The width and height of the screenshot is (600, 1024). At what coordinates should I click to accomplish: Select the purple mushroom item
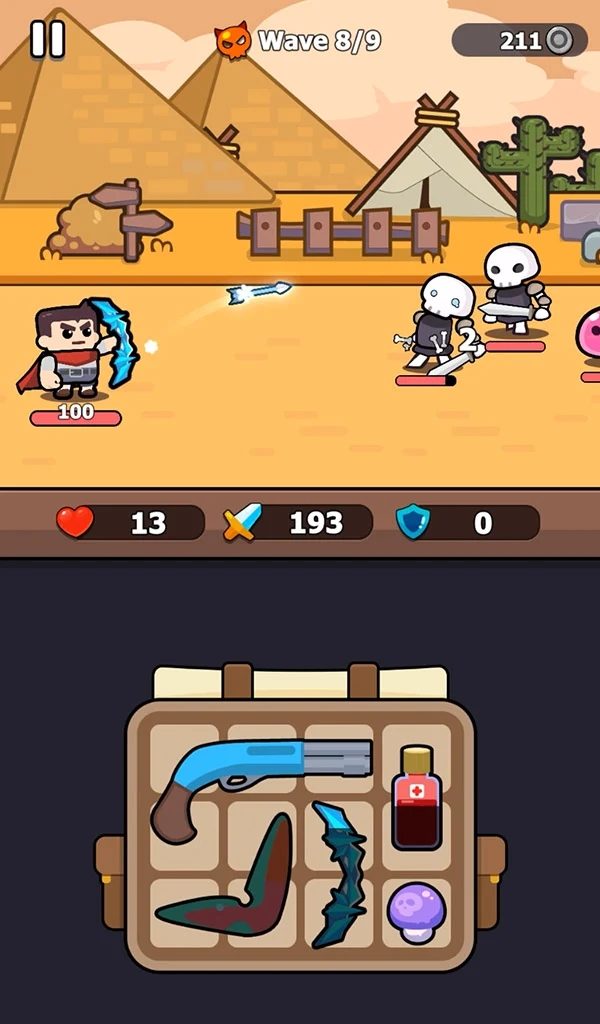pos(416,911)
